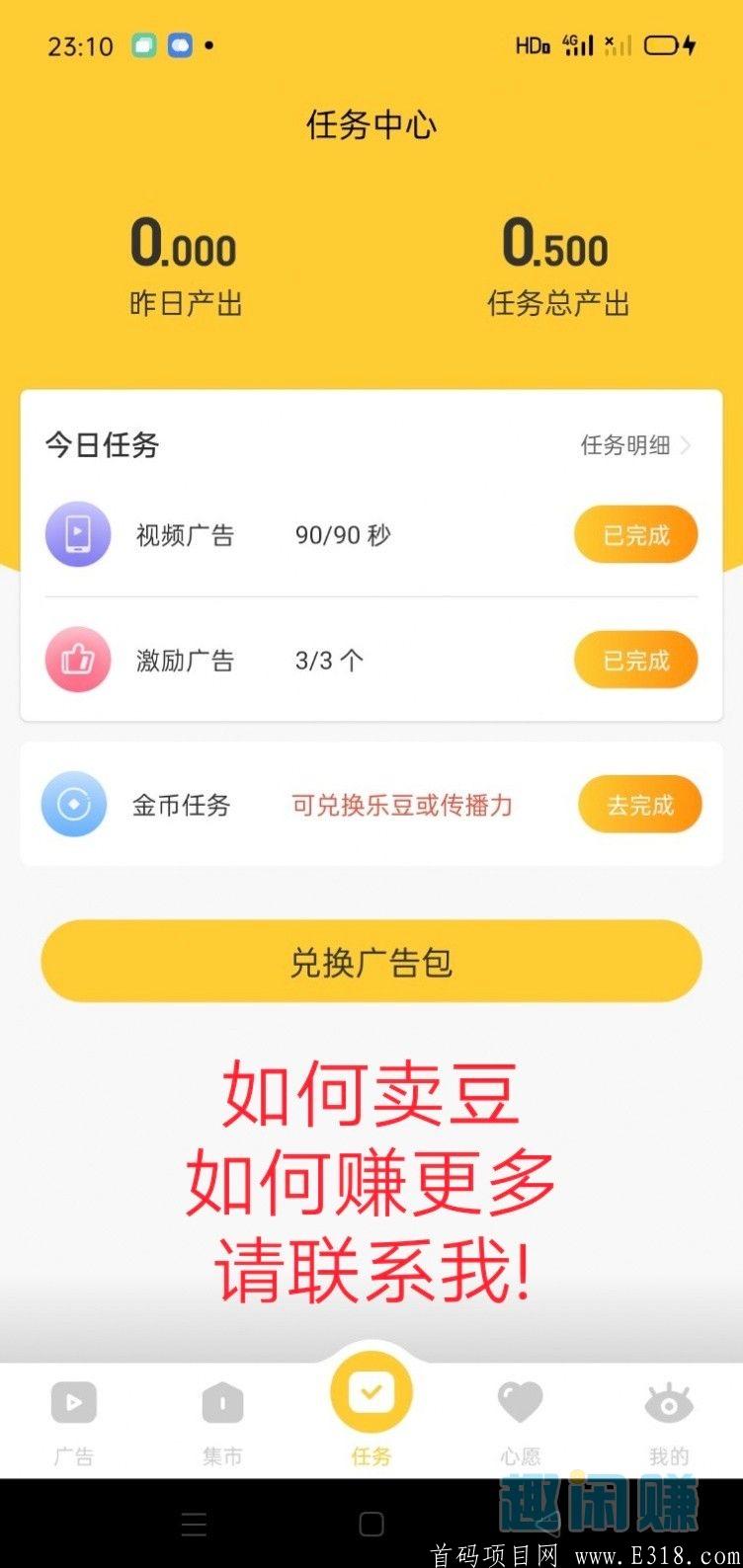The height and width of the screenshot is (1568, 743).
Task: Toggle the 视频广告 task completion status
Action: [x=635, y=534]
